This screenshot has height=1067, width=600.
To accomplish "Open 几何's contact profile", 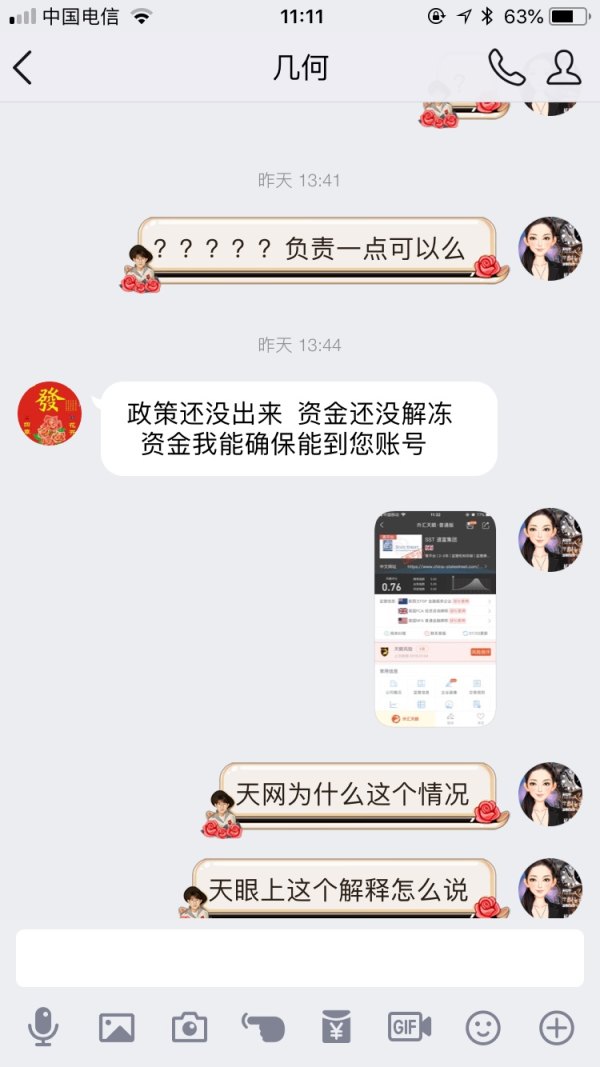I will coord(563,68).
